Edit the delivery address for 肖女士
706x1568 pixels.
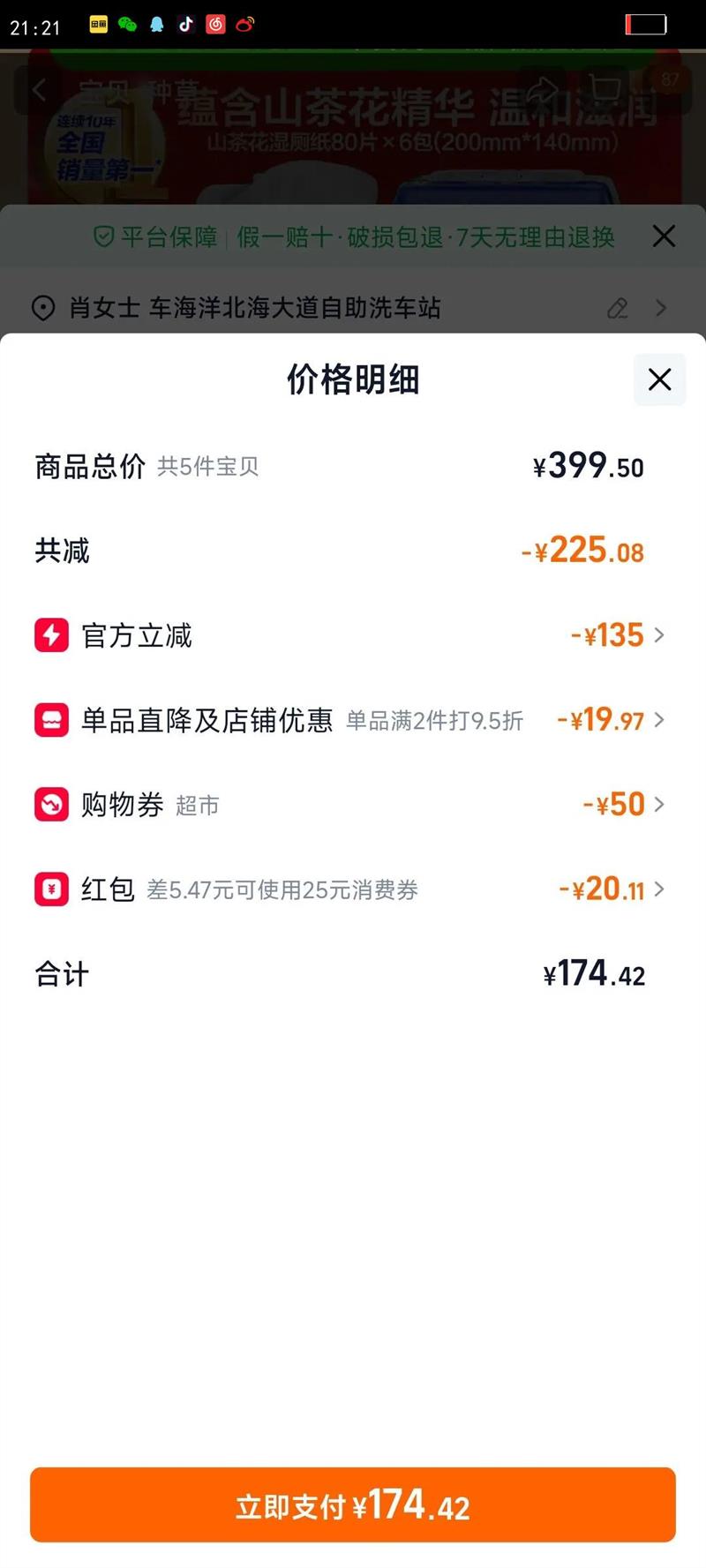[618, 308]
